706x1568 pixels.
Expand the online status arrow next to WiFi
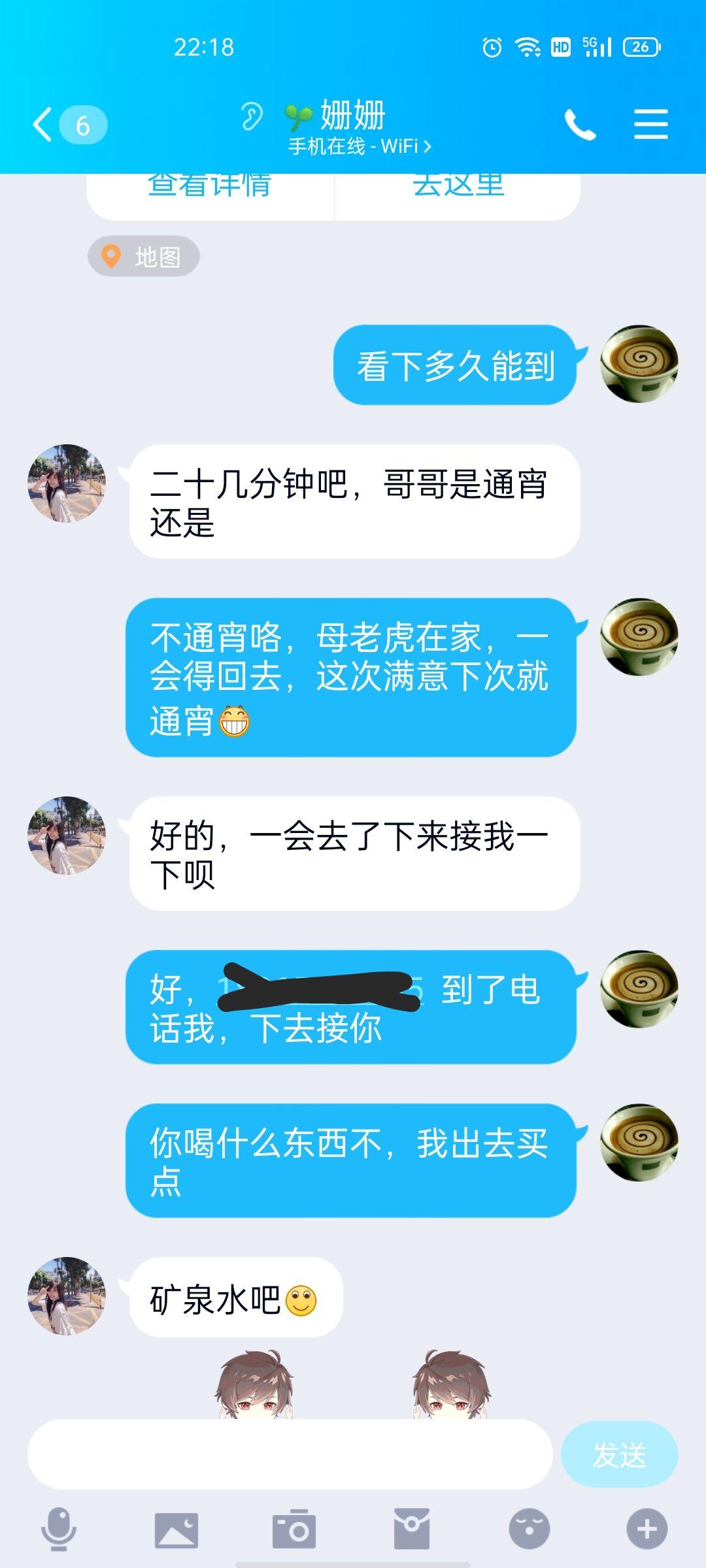(428, 147)
